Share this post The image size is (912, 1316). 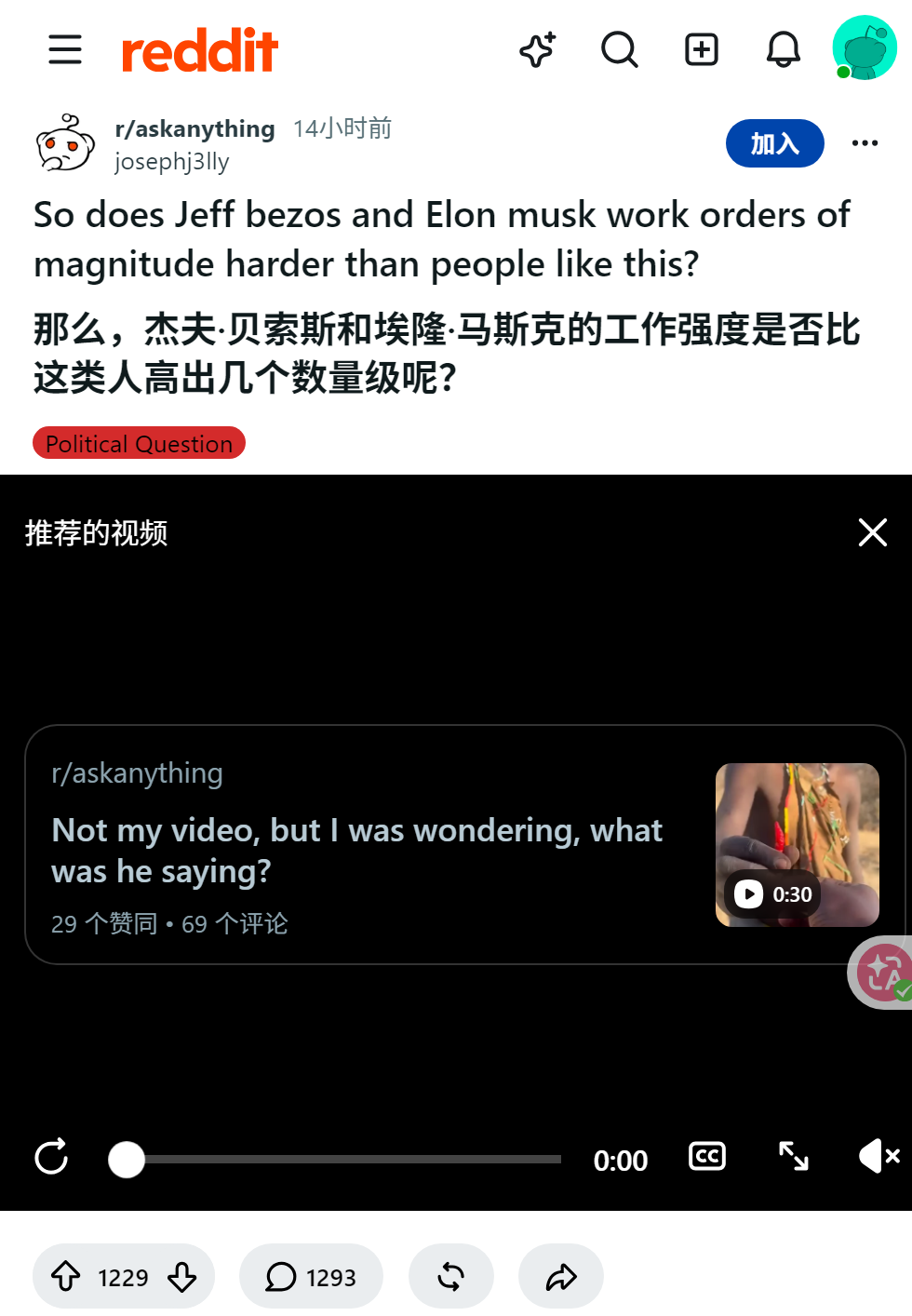point(561,1276)
